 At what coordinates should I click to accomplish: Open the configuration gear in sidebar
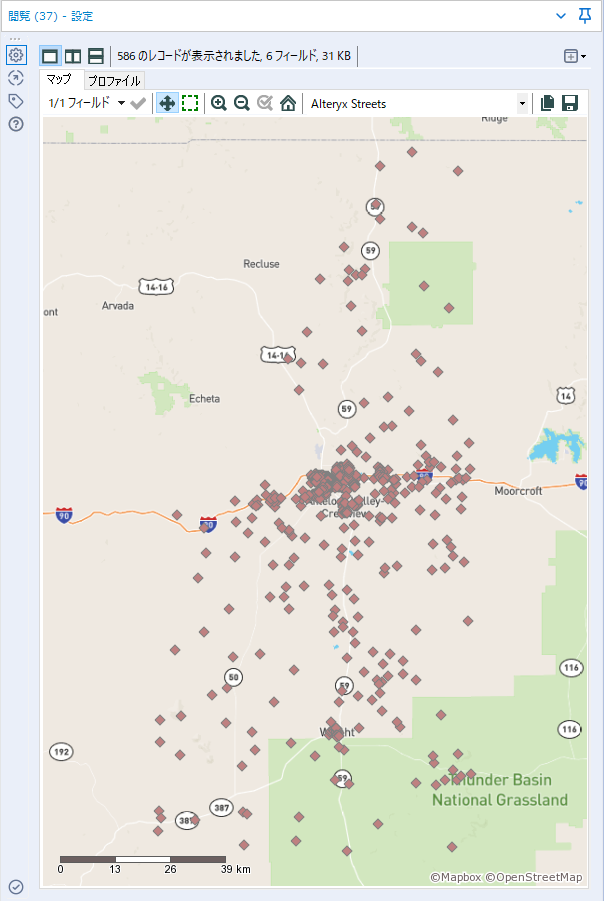tap(15, 55)
